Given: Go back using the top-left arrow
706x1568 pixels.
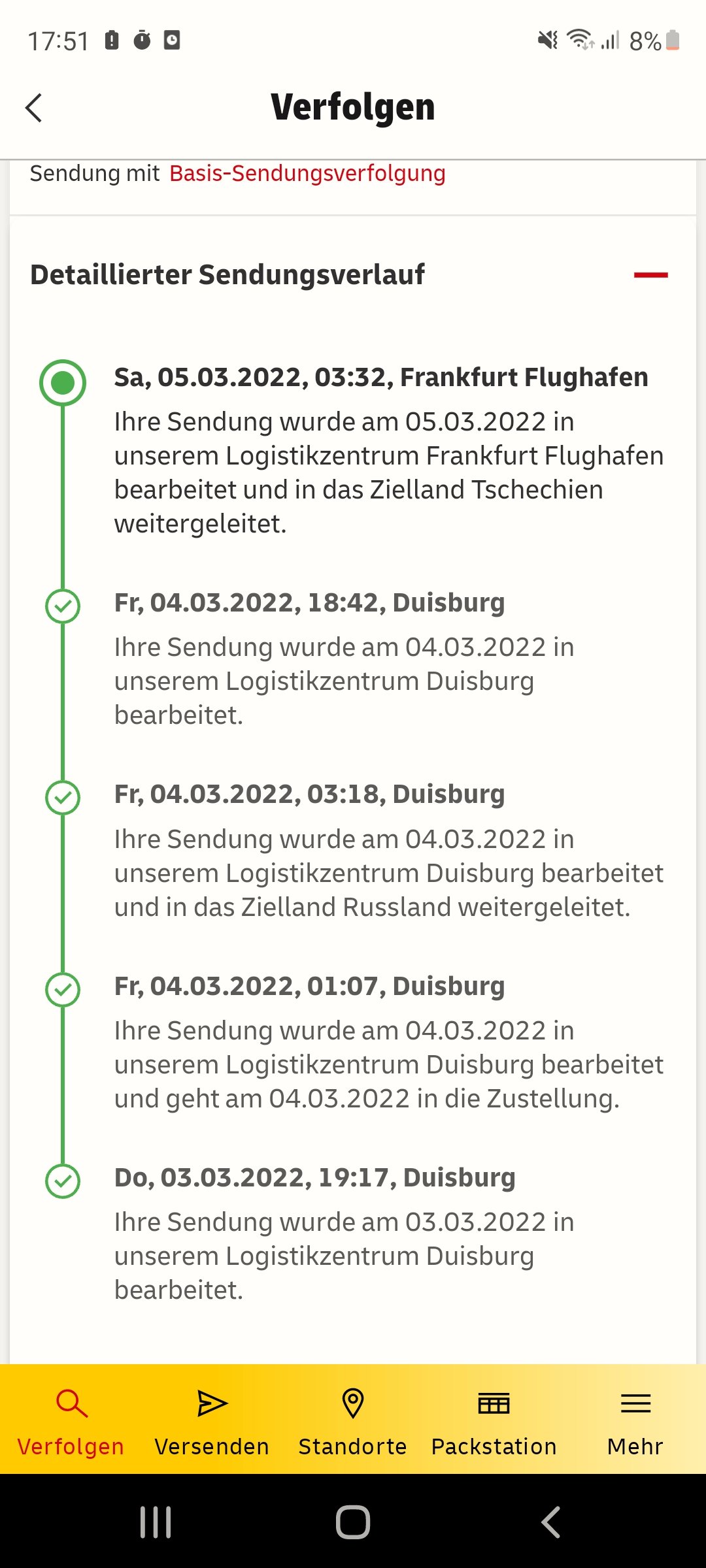Looking at the screenshot, I should click(34, 108).
